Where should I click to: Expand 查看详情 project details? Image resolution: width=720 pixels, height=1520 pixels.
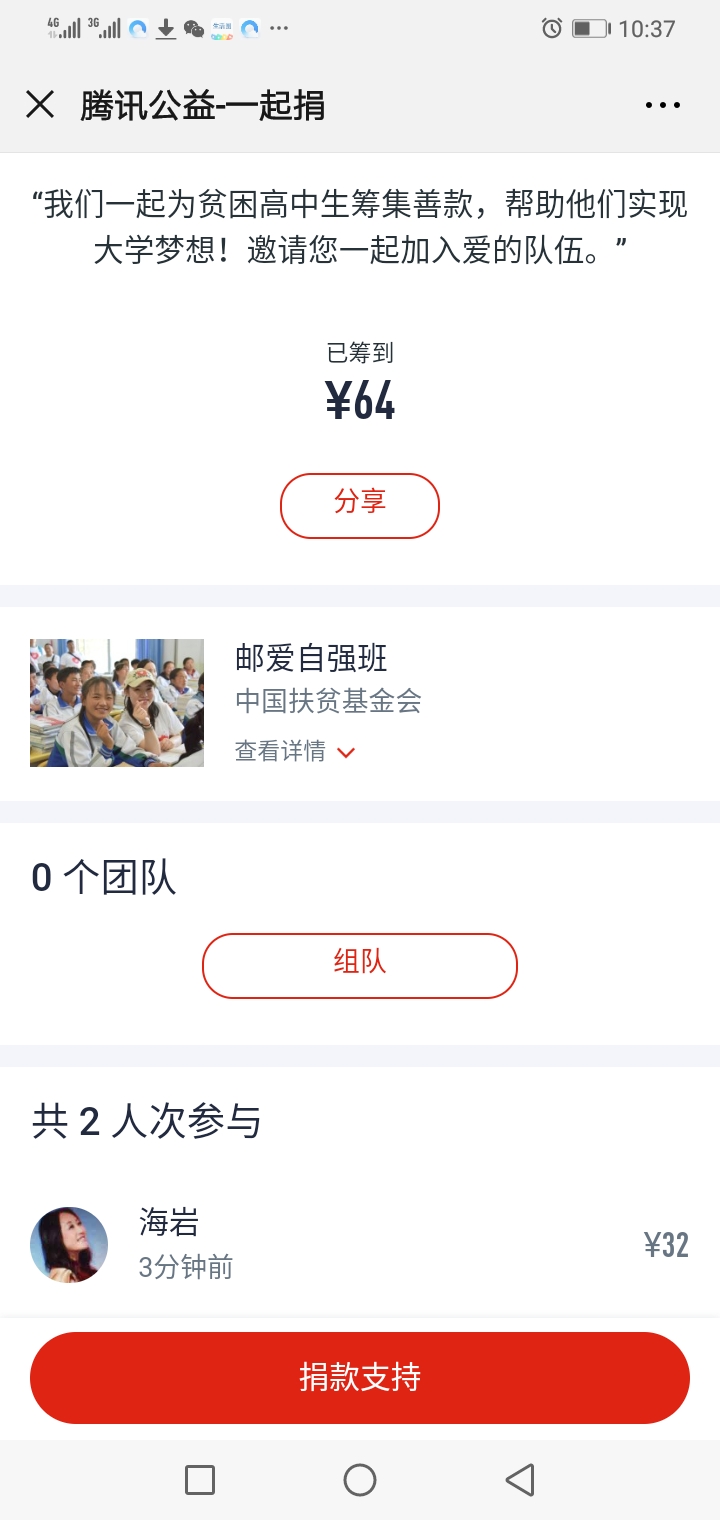295,751
